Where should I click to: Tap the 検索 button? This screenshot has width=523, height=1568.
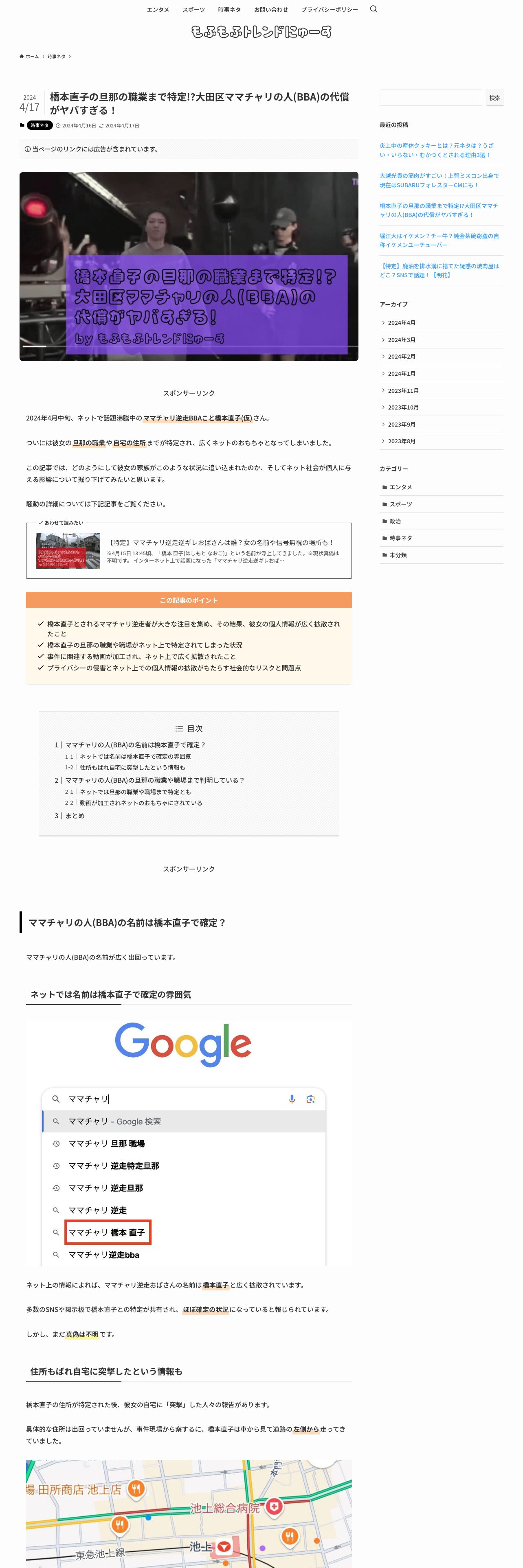pyautogui.click(x=495, y=98)
